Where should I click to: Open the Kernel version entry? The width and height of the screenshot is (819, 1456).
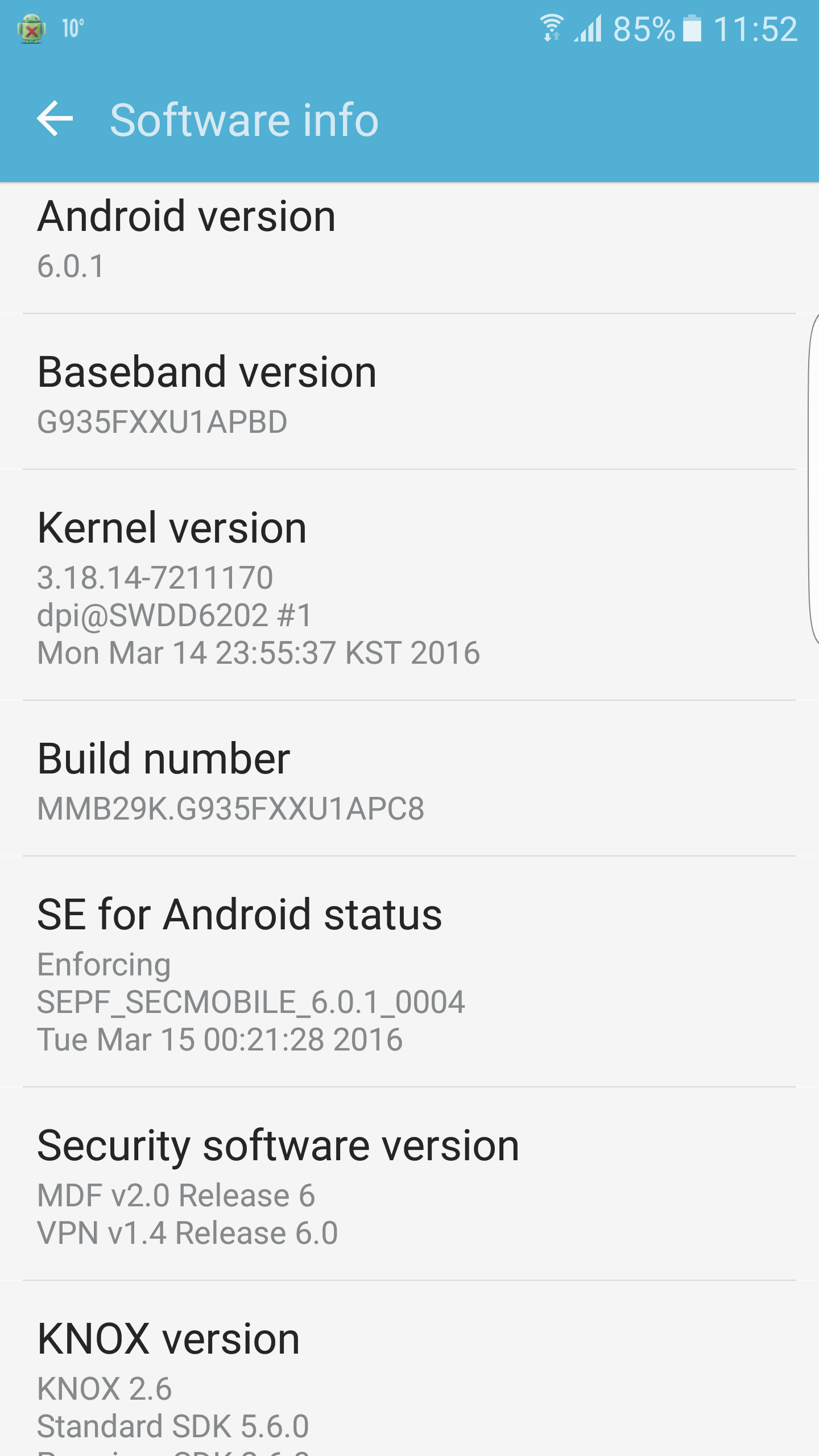409,586
